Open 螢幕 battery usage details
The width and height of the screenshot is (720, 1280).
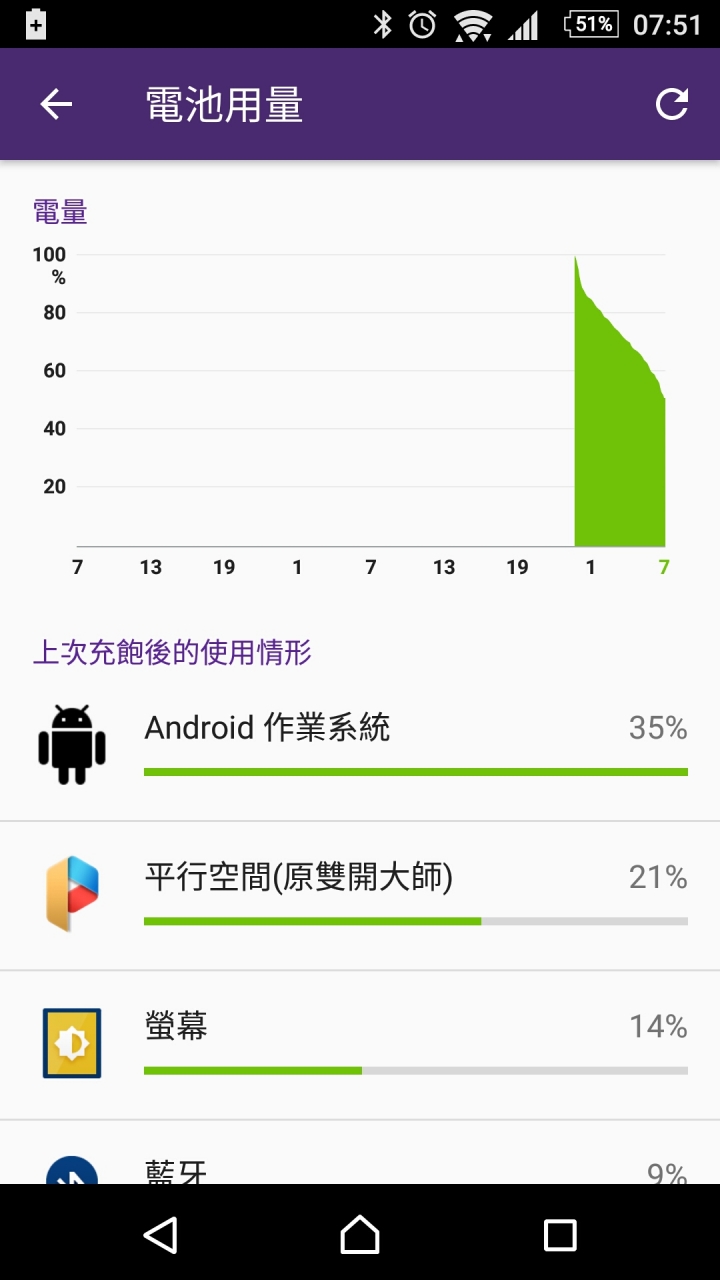[x=360, y=1044]
